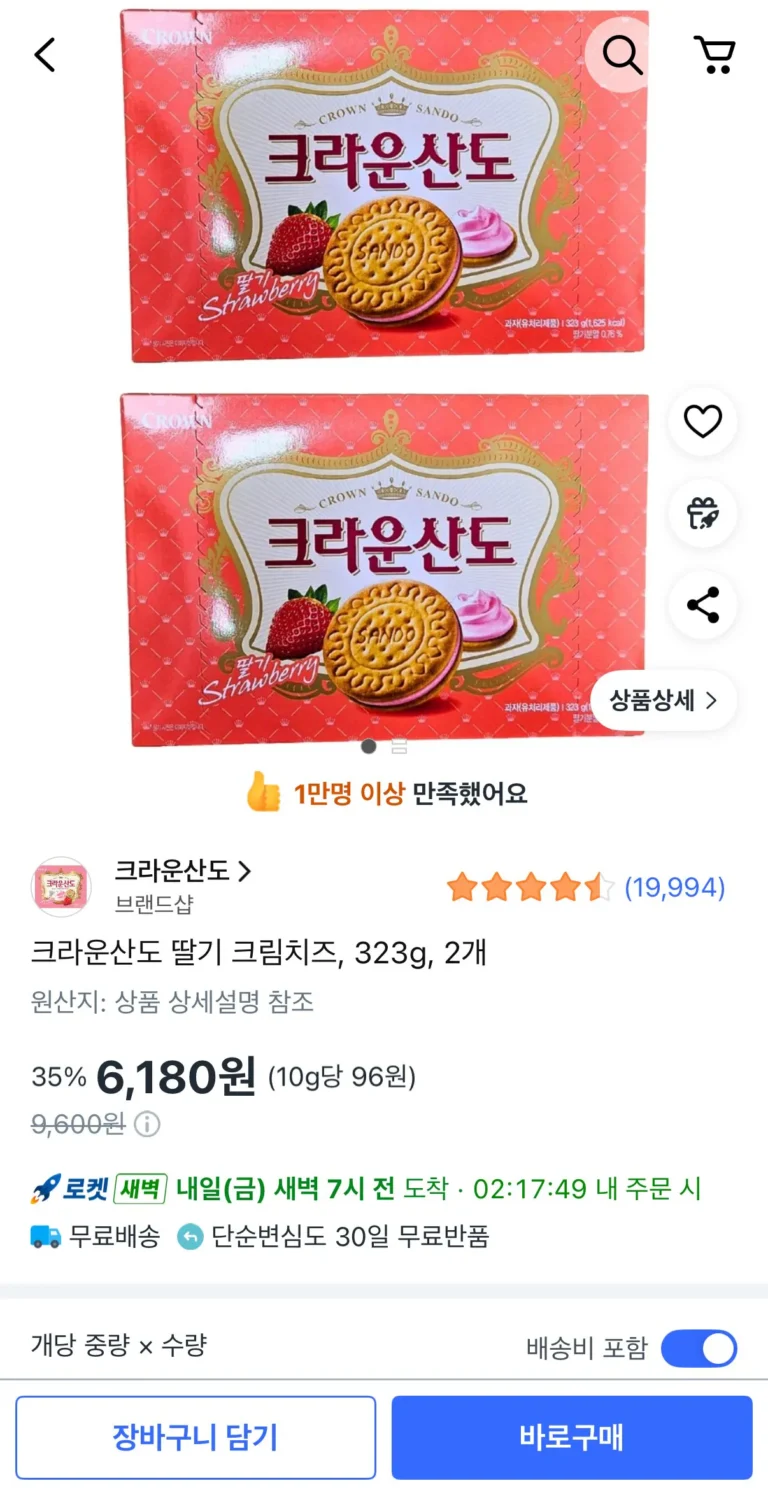Turn off the 배송비 포함 switch

point(698,1348)
